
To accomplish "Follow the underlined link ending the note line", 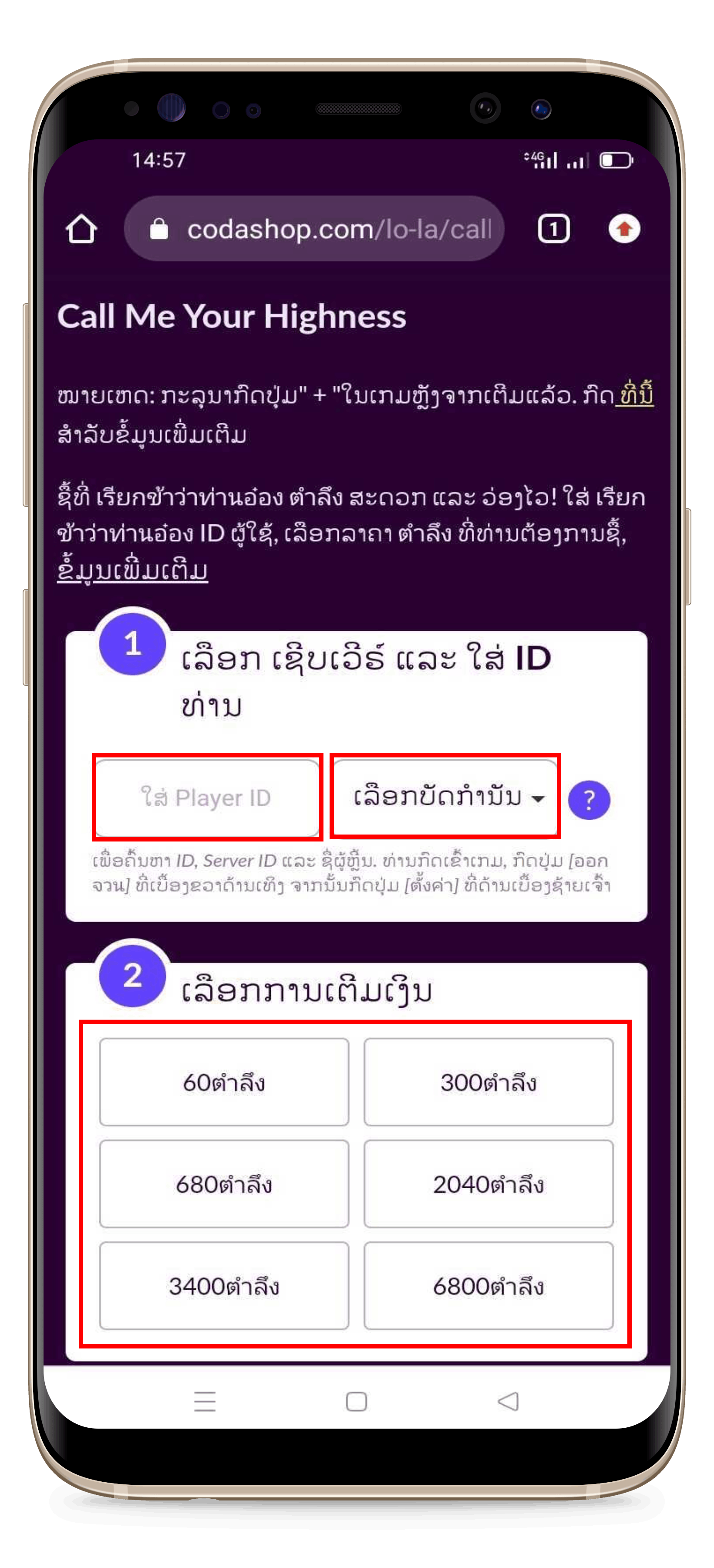I will pos(635,396).
